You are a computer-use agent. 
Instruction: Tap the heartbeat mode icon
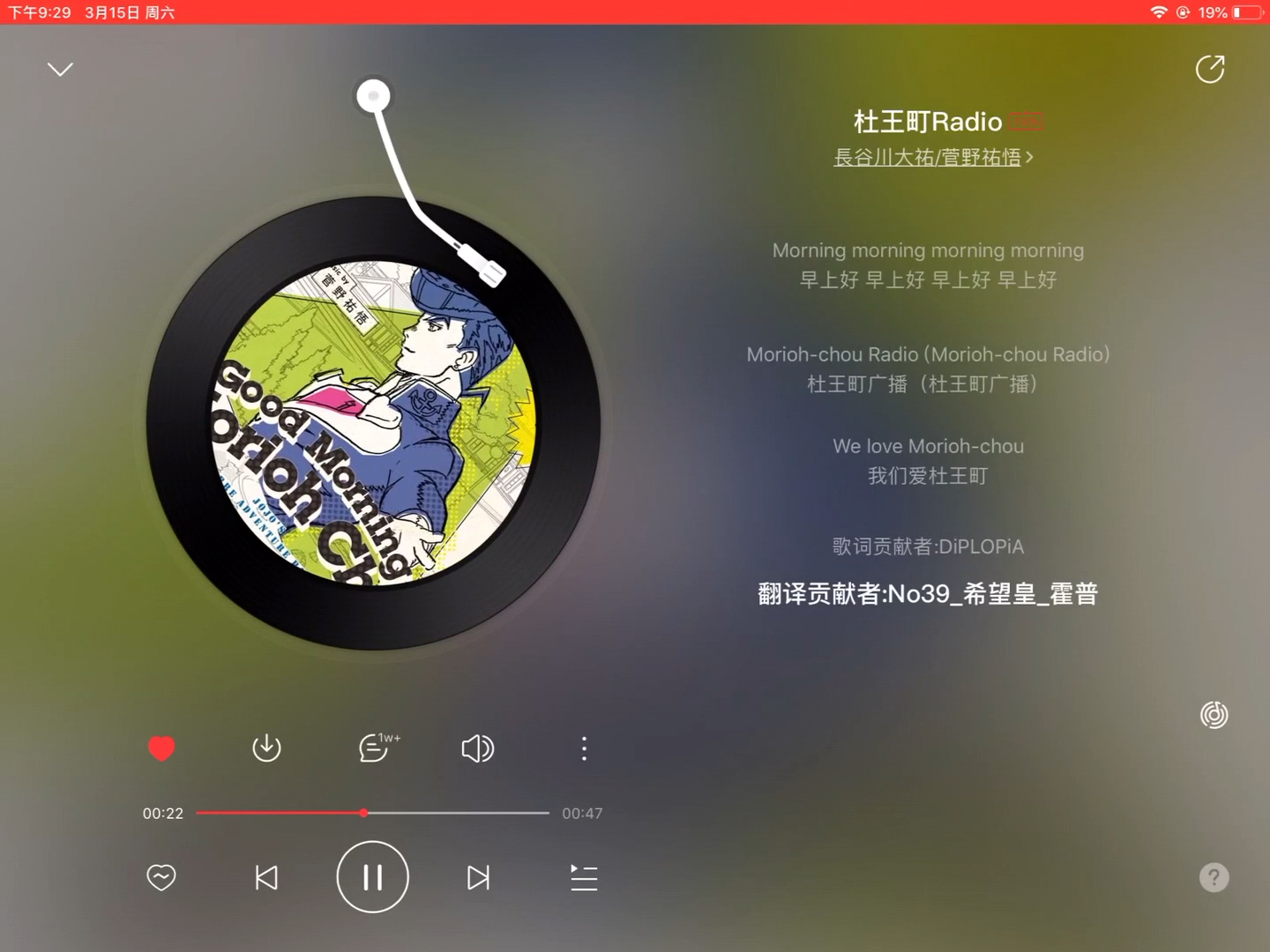[161, 877]
